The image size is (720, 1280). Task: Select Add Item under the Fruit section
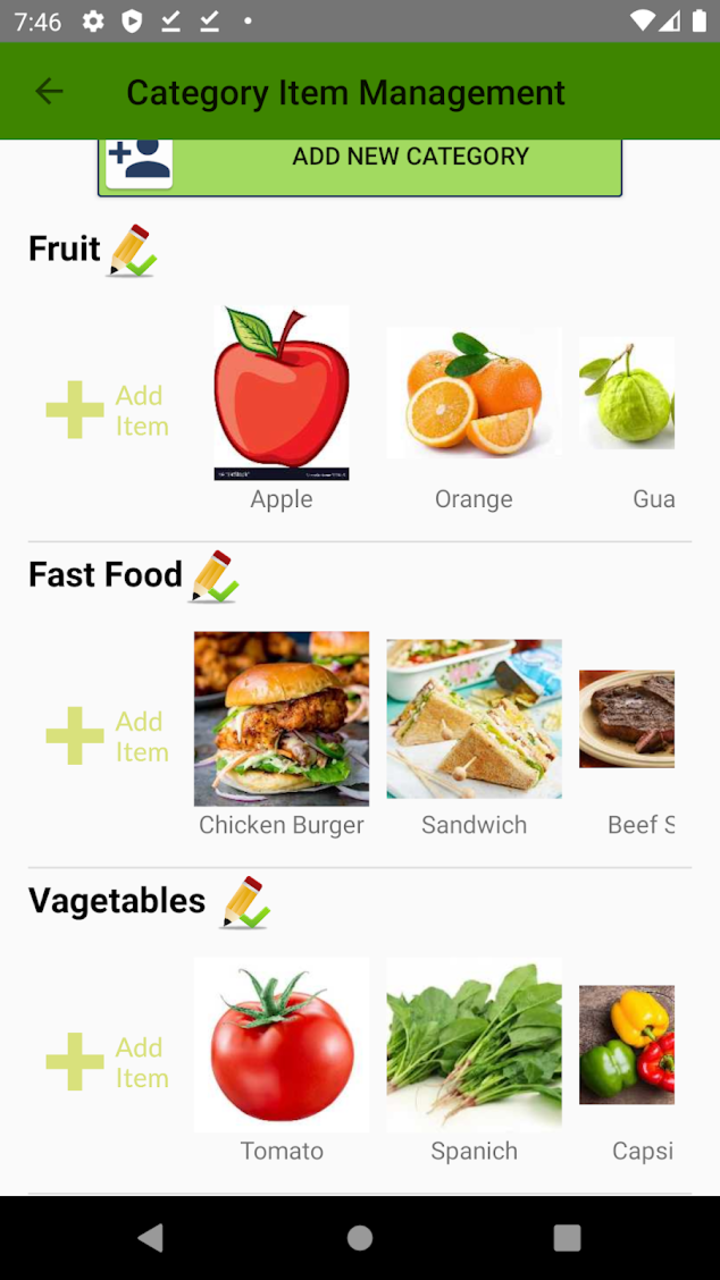(139, 409)
